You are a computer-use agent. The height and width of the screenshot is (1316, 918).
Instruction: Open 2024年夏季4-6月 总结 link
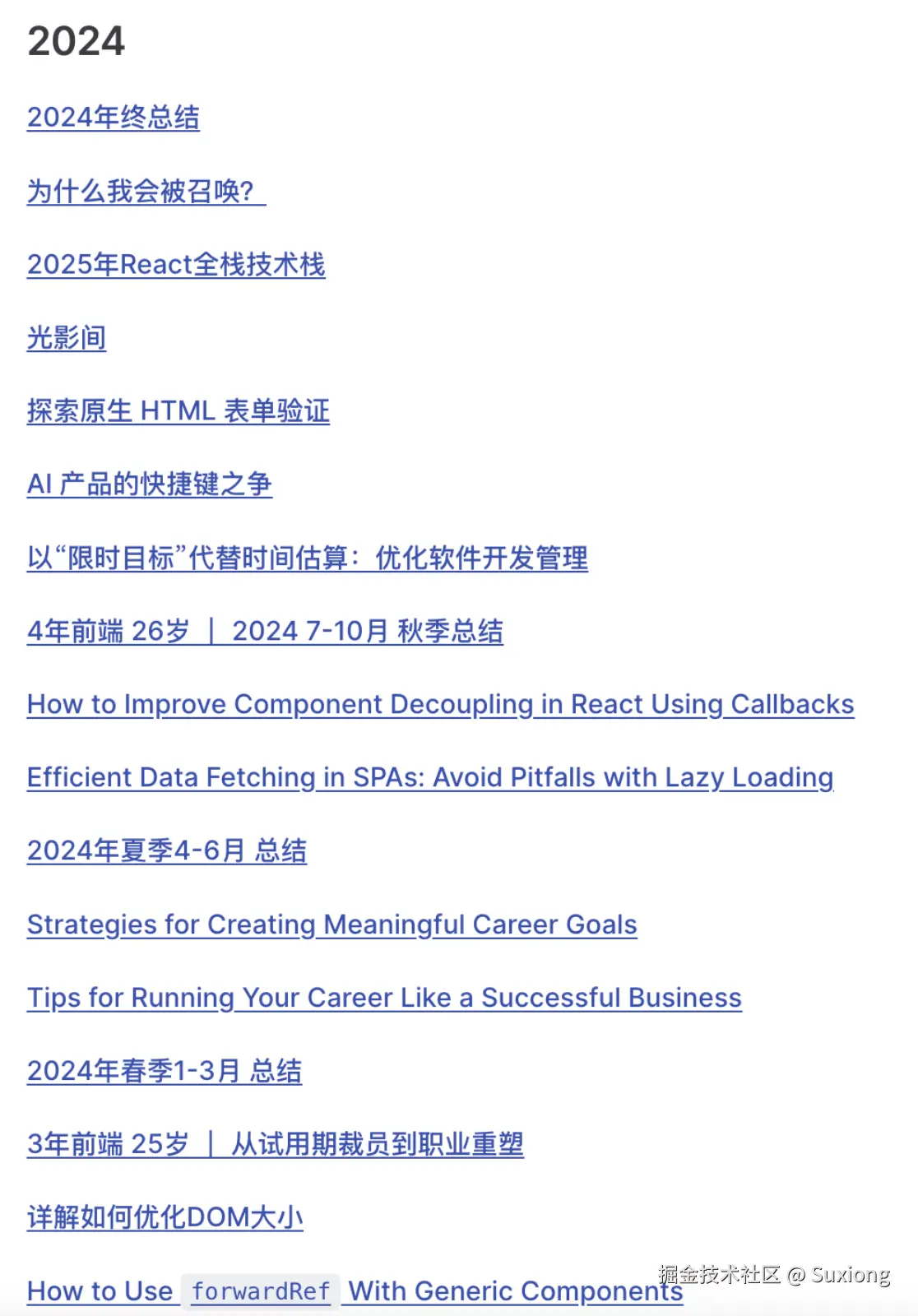click(x=167, y=851)
